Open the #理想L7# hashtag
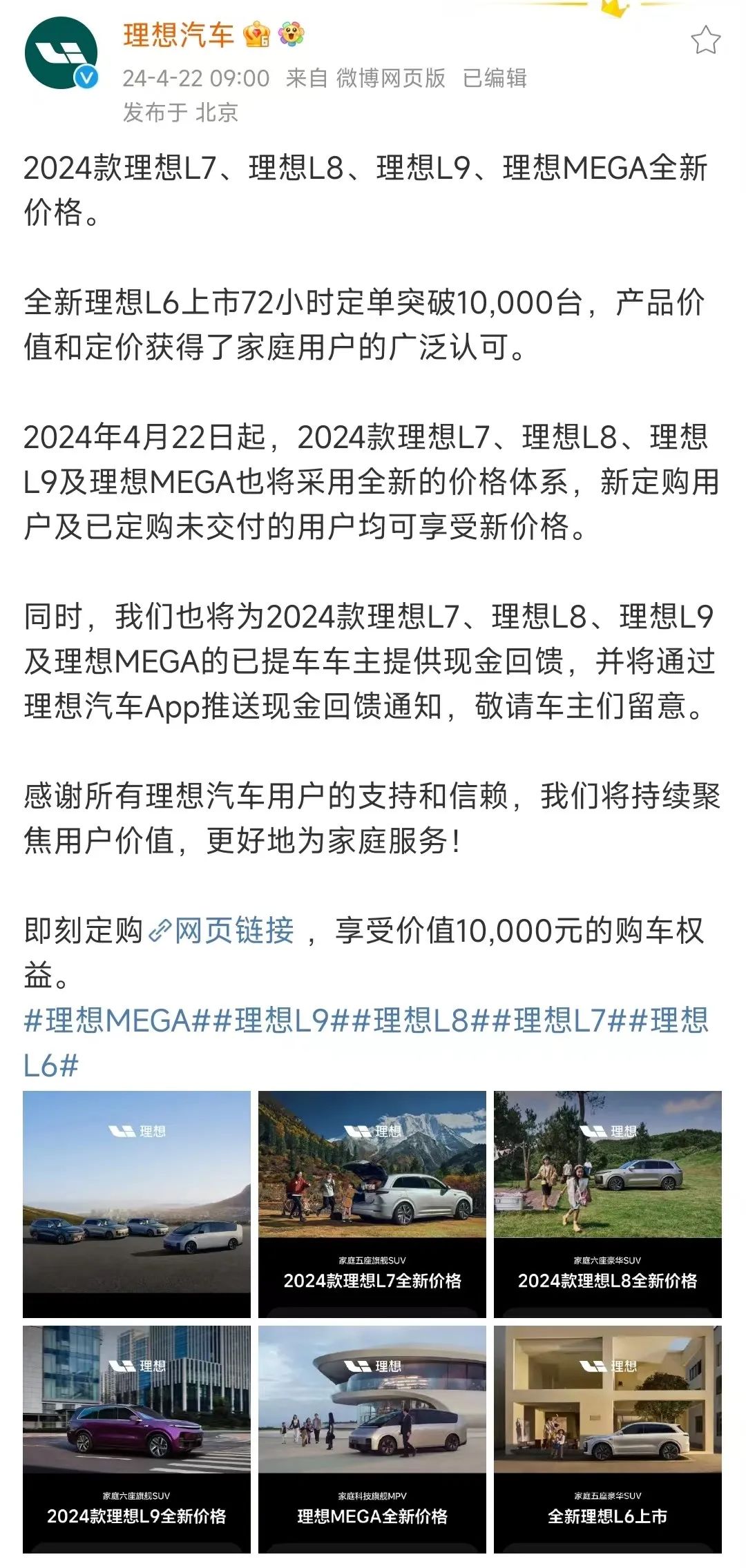The height and width of the screenshot is (1568, 746). click(x=559, y=1020)
